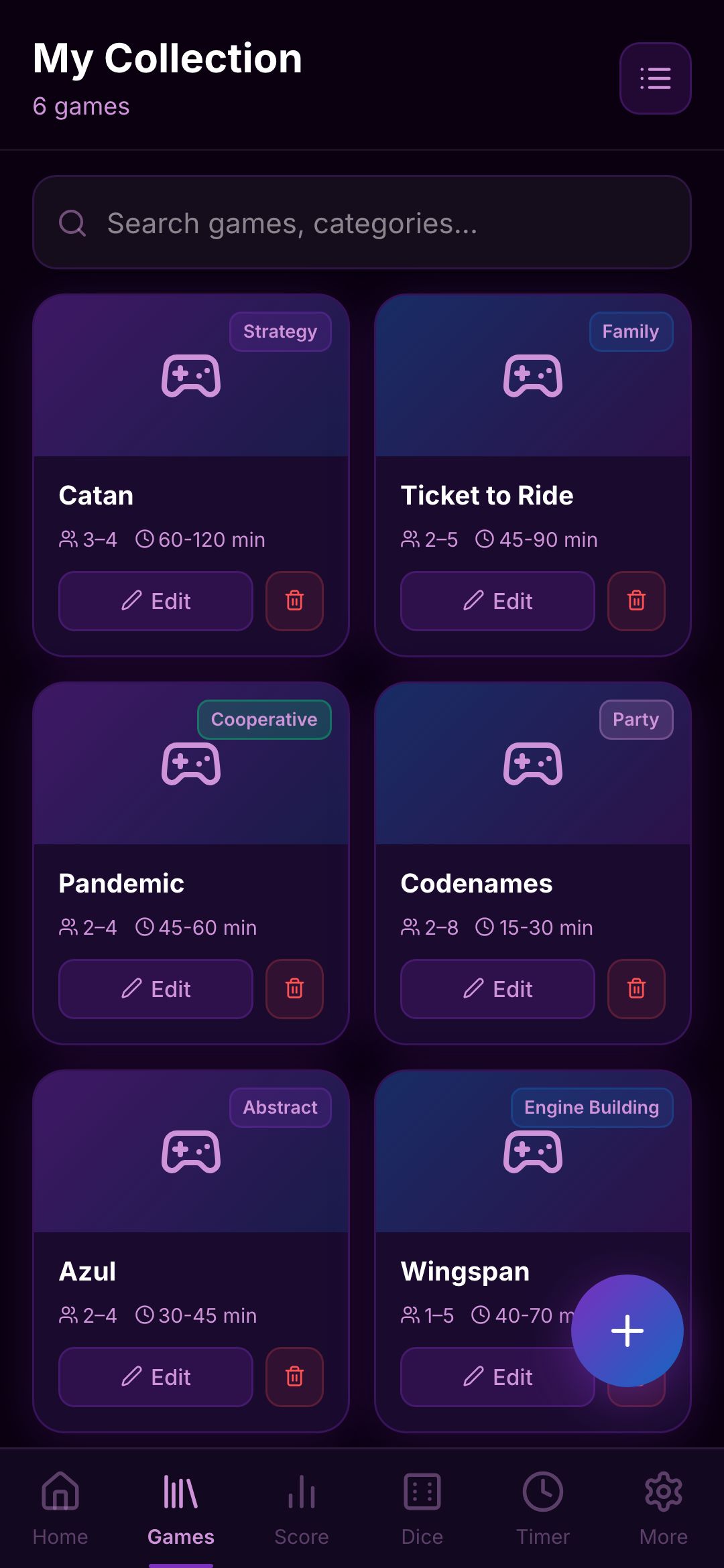Edit the Ticket to Ride entry
Screen dimensions: 724x1568
(x=497, y=601)
